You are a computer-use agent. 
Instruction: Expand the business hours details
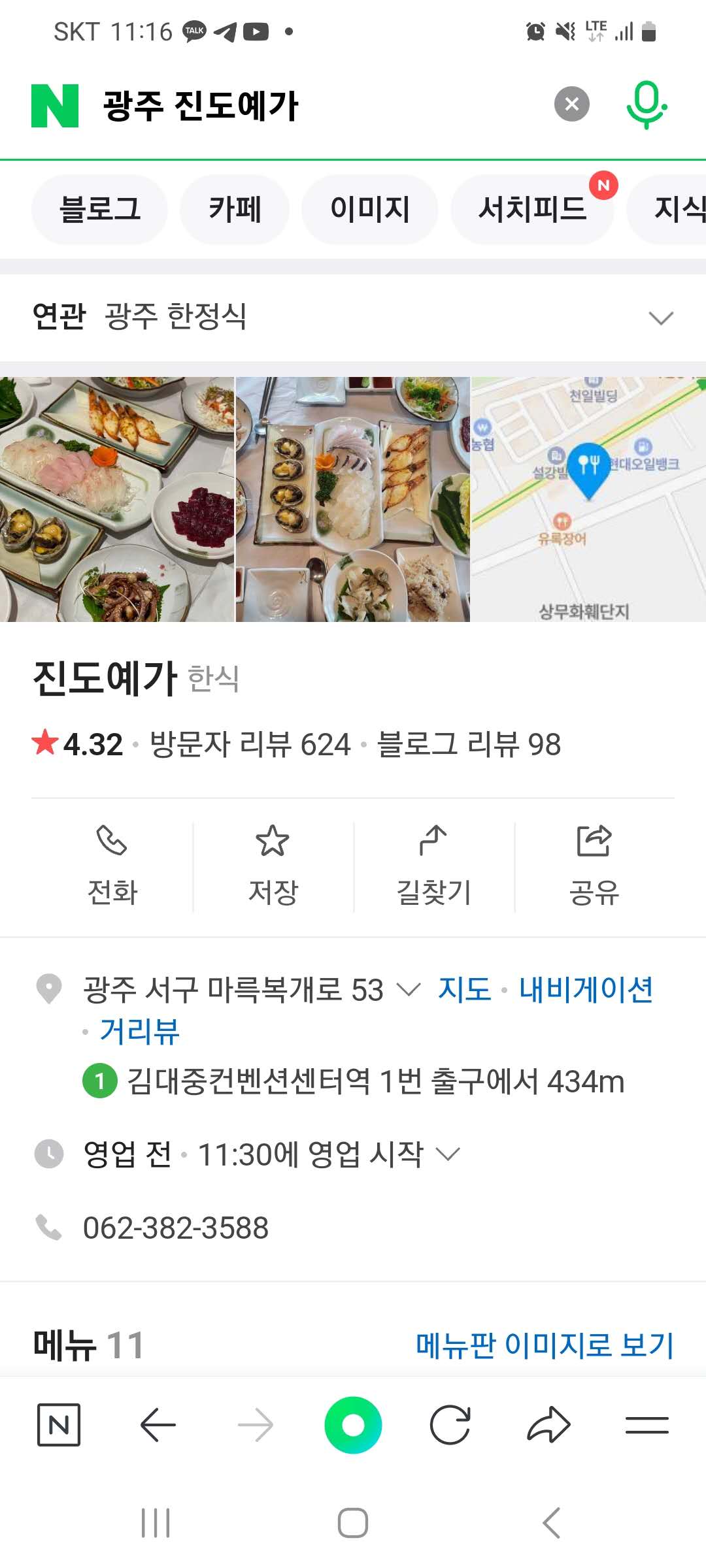[x=448, y=1154]
